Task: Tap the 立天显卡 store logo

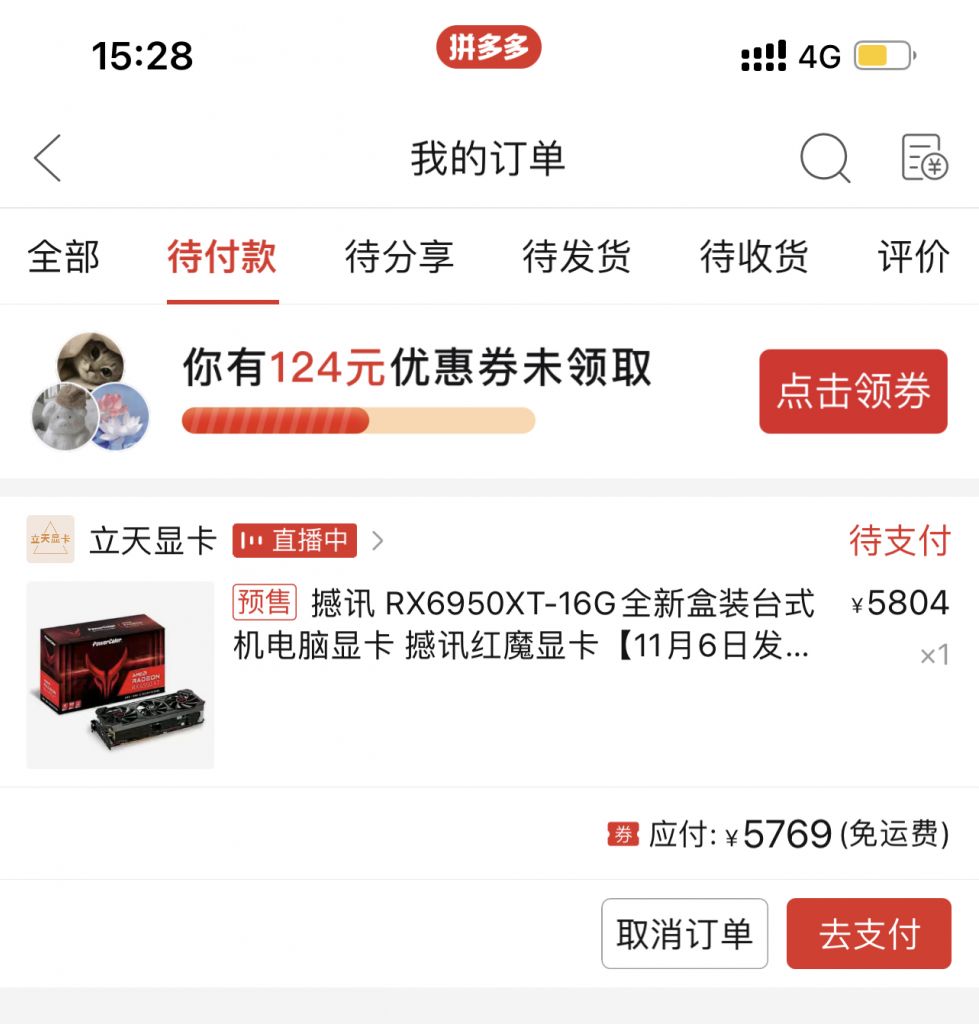Action: (x=50, y=538)
